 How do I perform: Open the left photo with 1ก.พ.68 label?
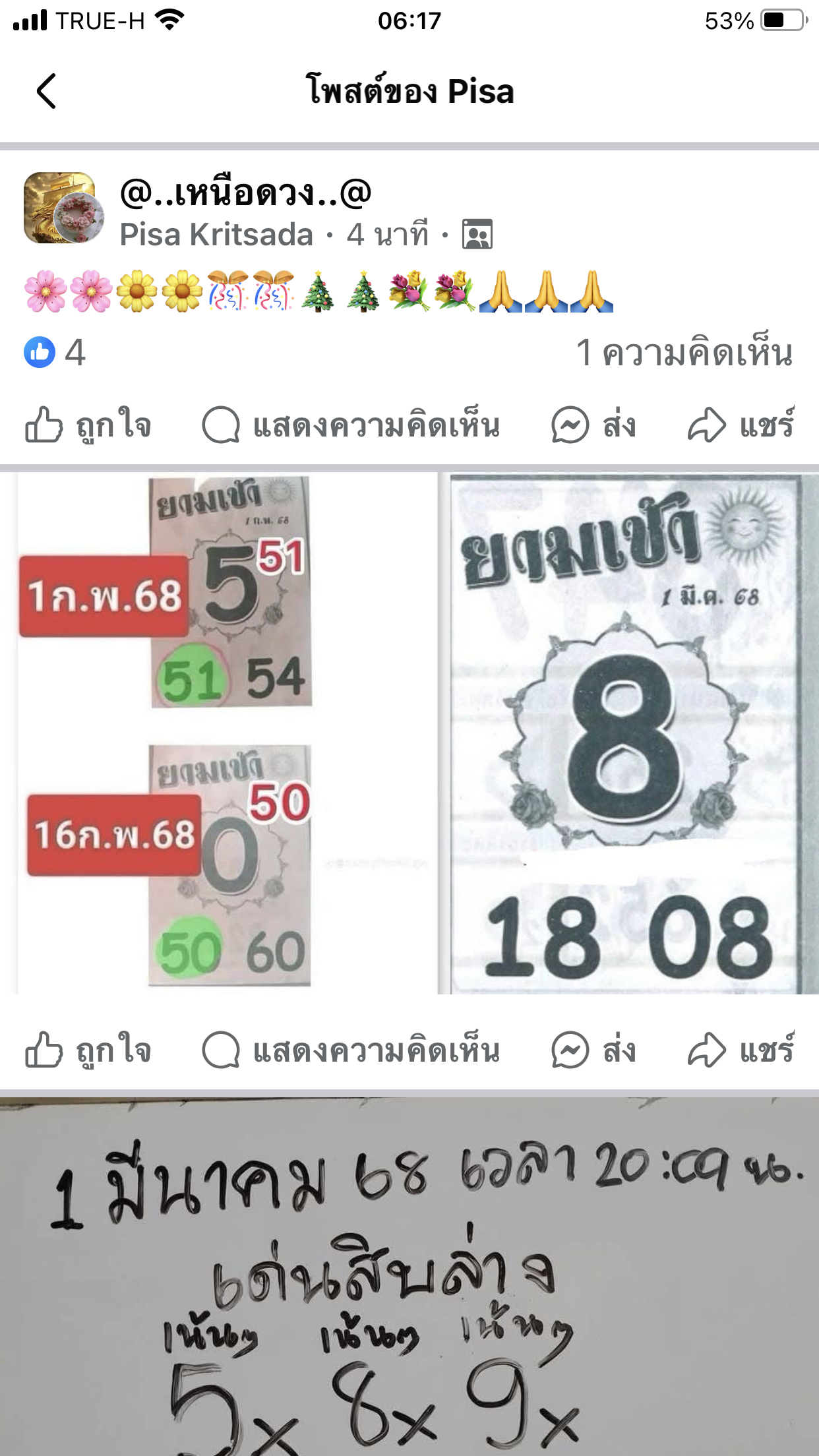click(x=218, y=732)
